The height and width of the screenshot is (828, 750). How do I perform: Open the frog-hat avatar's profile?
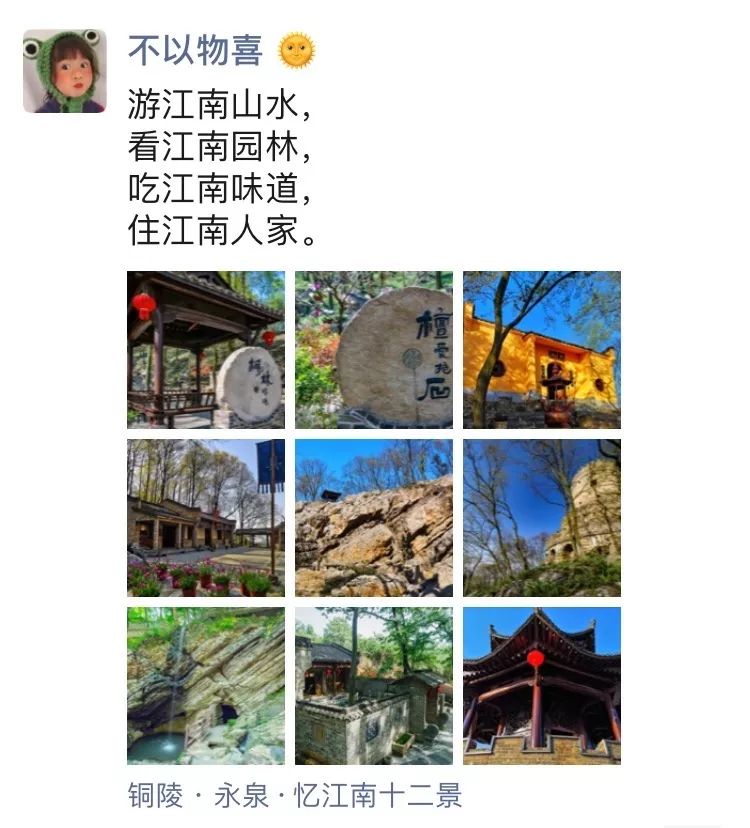pyautogui.click(x=65, y=71)
